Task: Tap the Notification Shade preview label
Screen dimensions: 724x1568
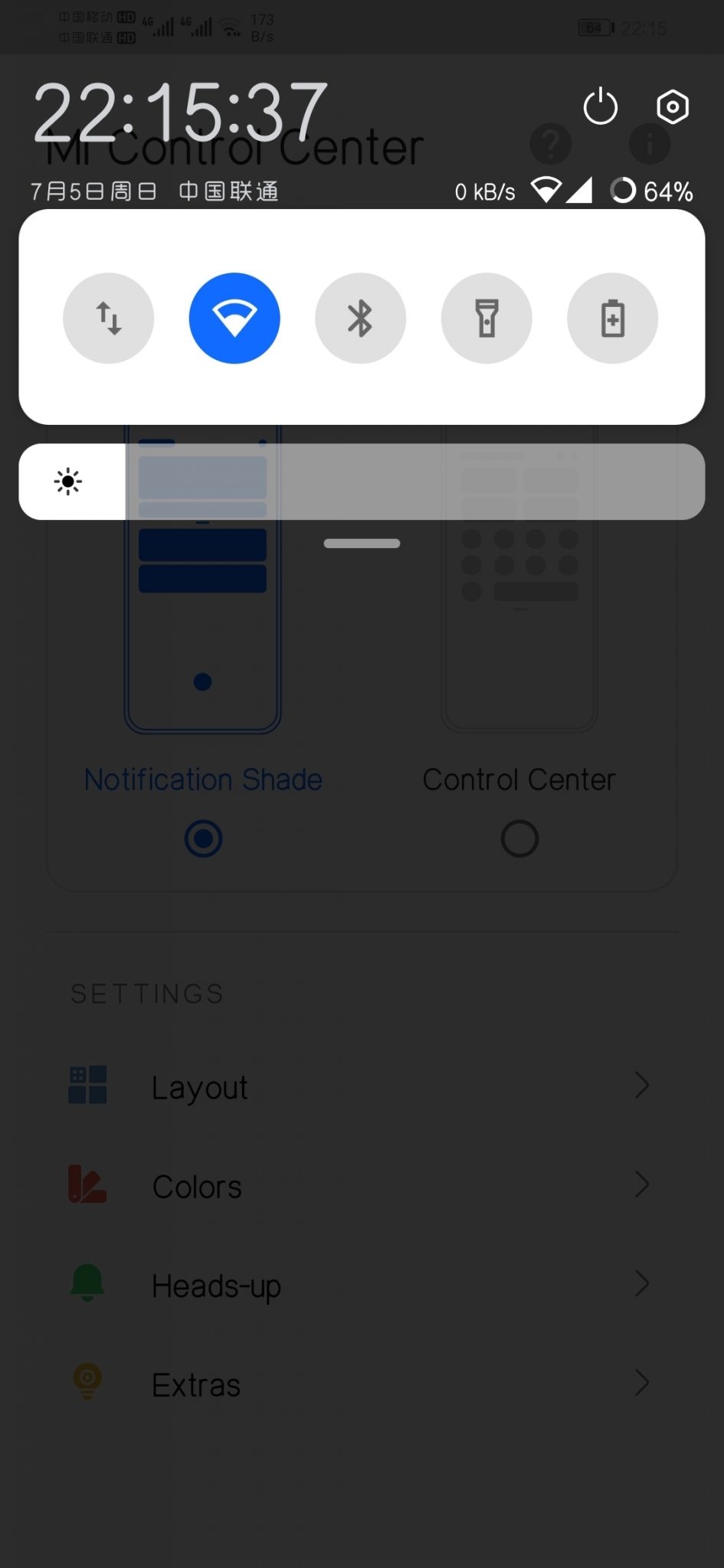Action: click(202, 779)
